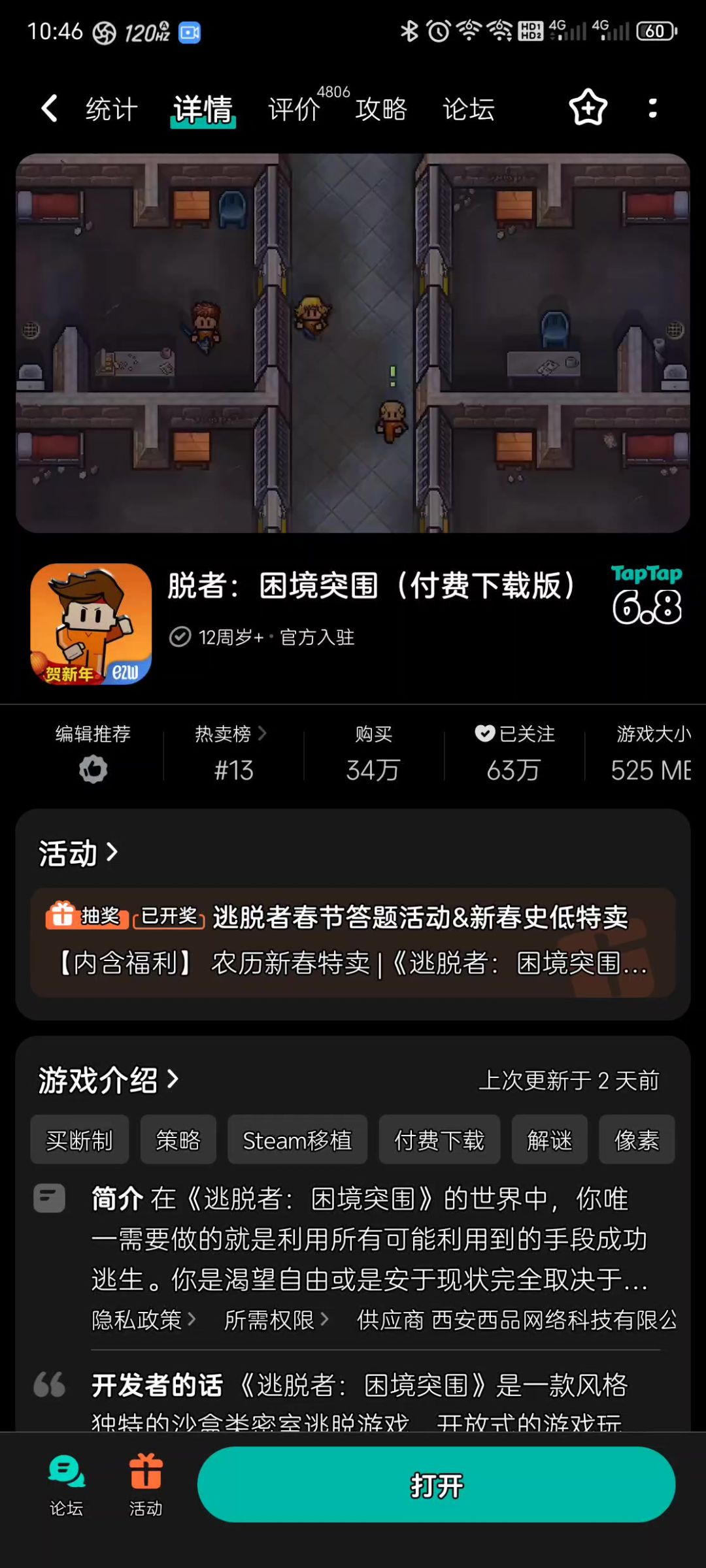Open the 攻略 tab
Screen dimensions: 706x1568
pyautogui.click(x=381, y=109)
